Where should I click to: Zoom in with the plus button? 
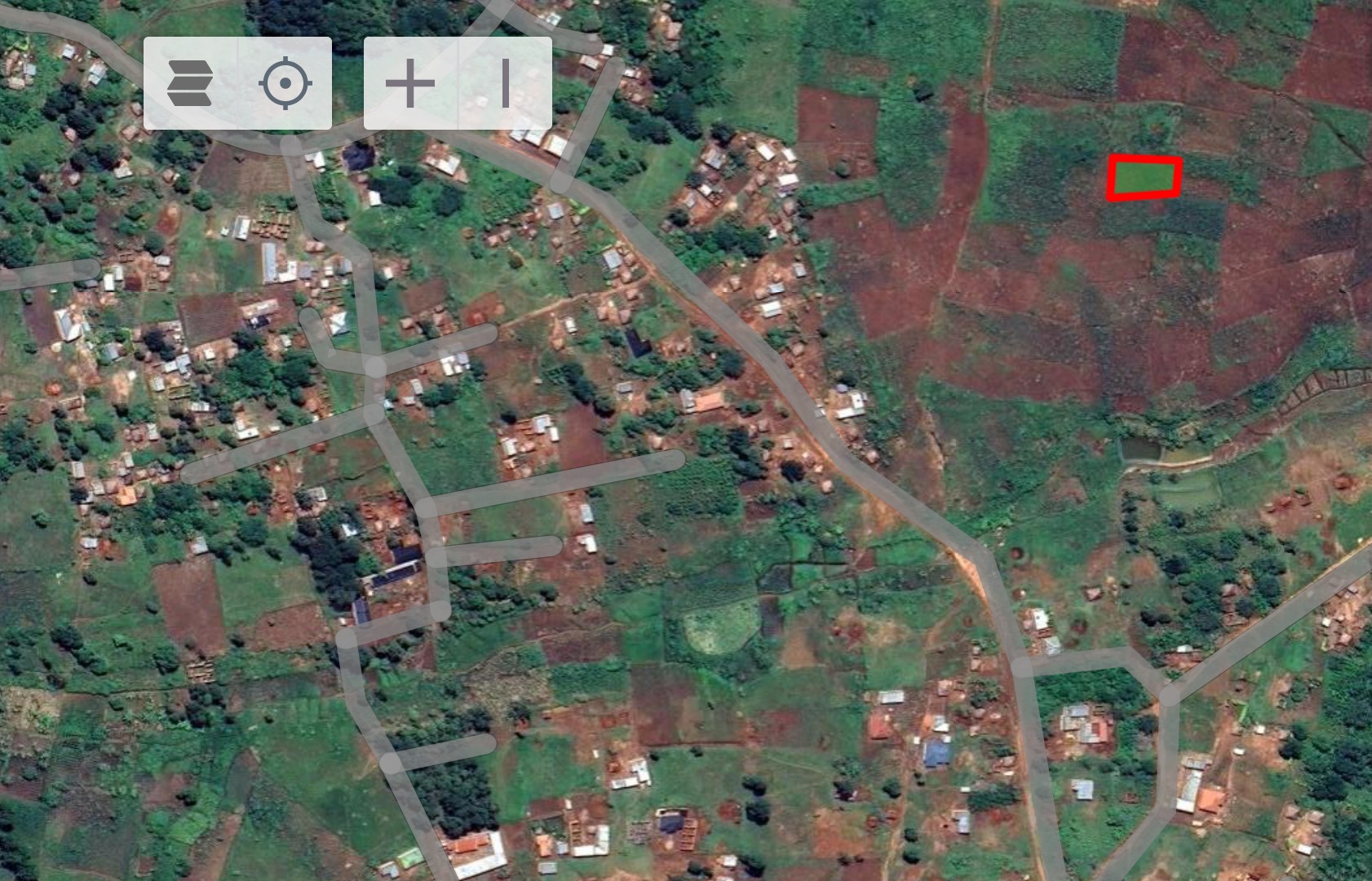tap(410, 83)
